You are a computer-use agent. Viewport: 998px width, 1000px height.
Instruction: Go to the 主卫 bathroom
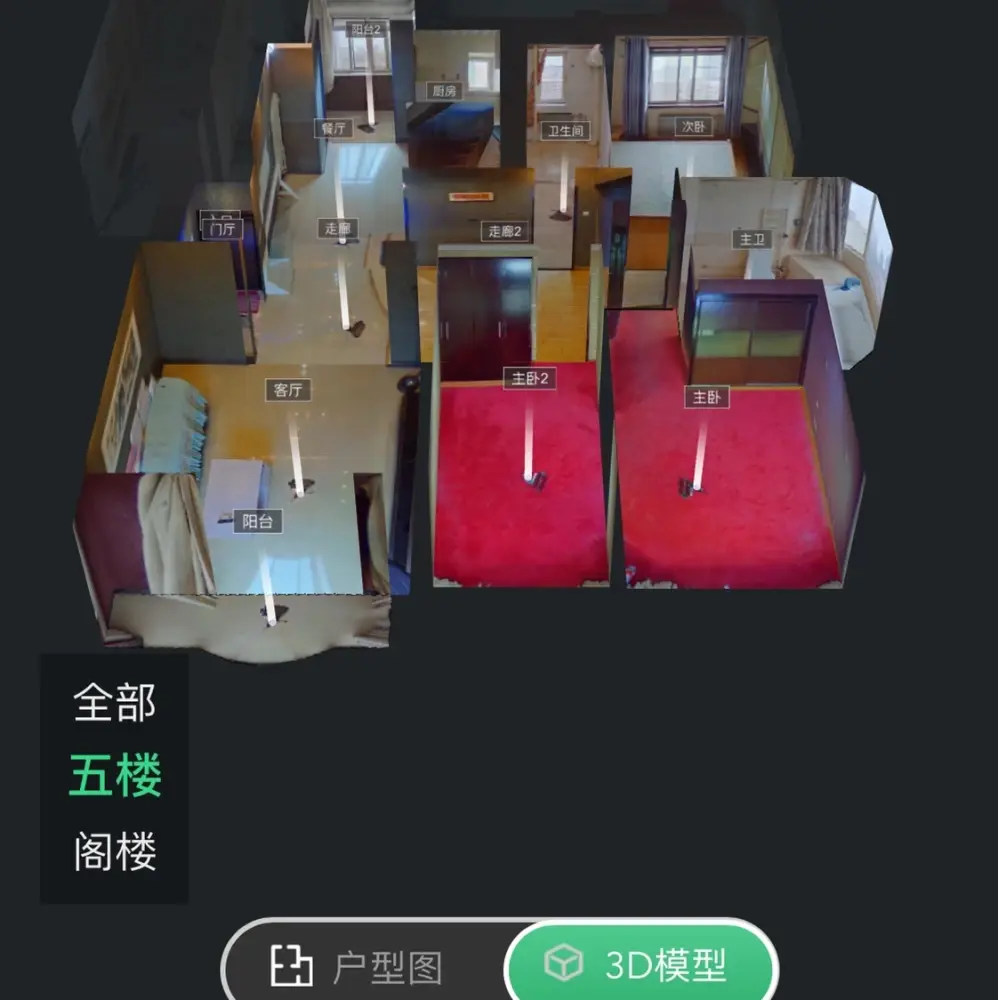(751, 239)
